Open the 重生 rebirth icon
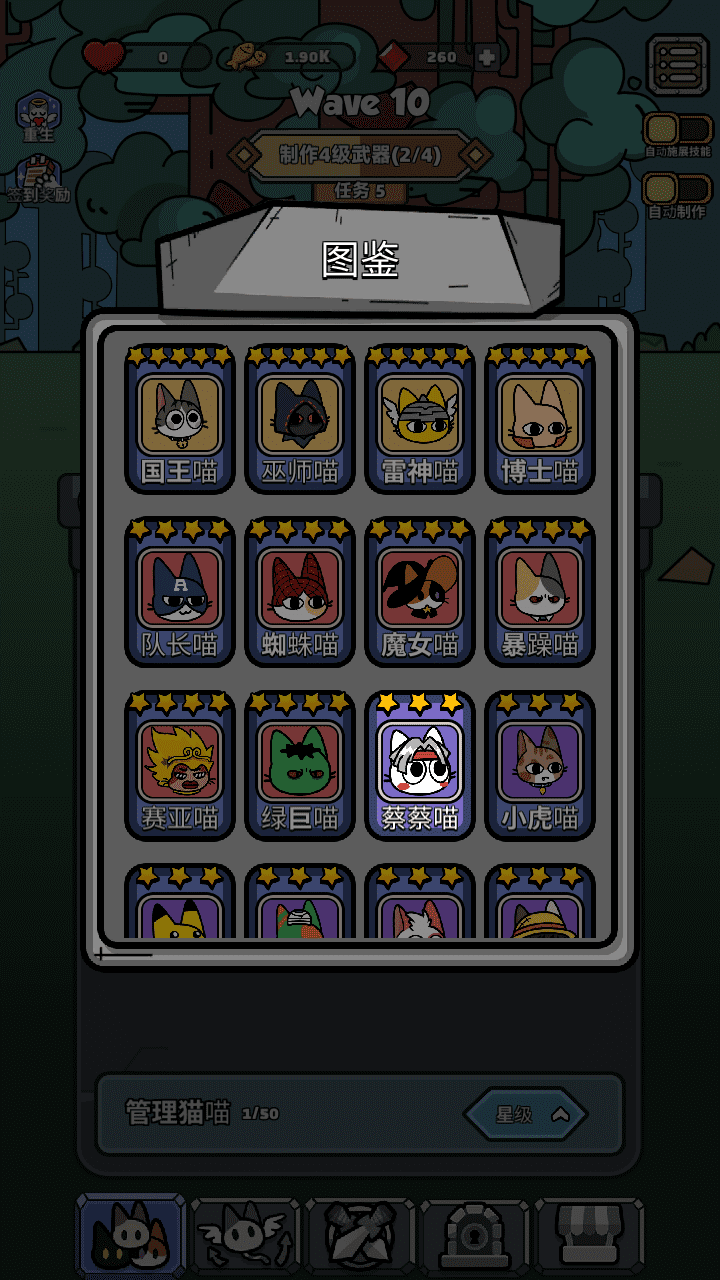 tap(39, 115)
